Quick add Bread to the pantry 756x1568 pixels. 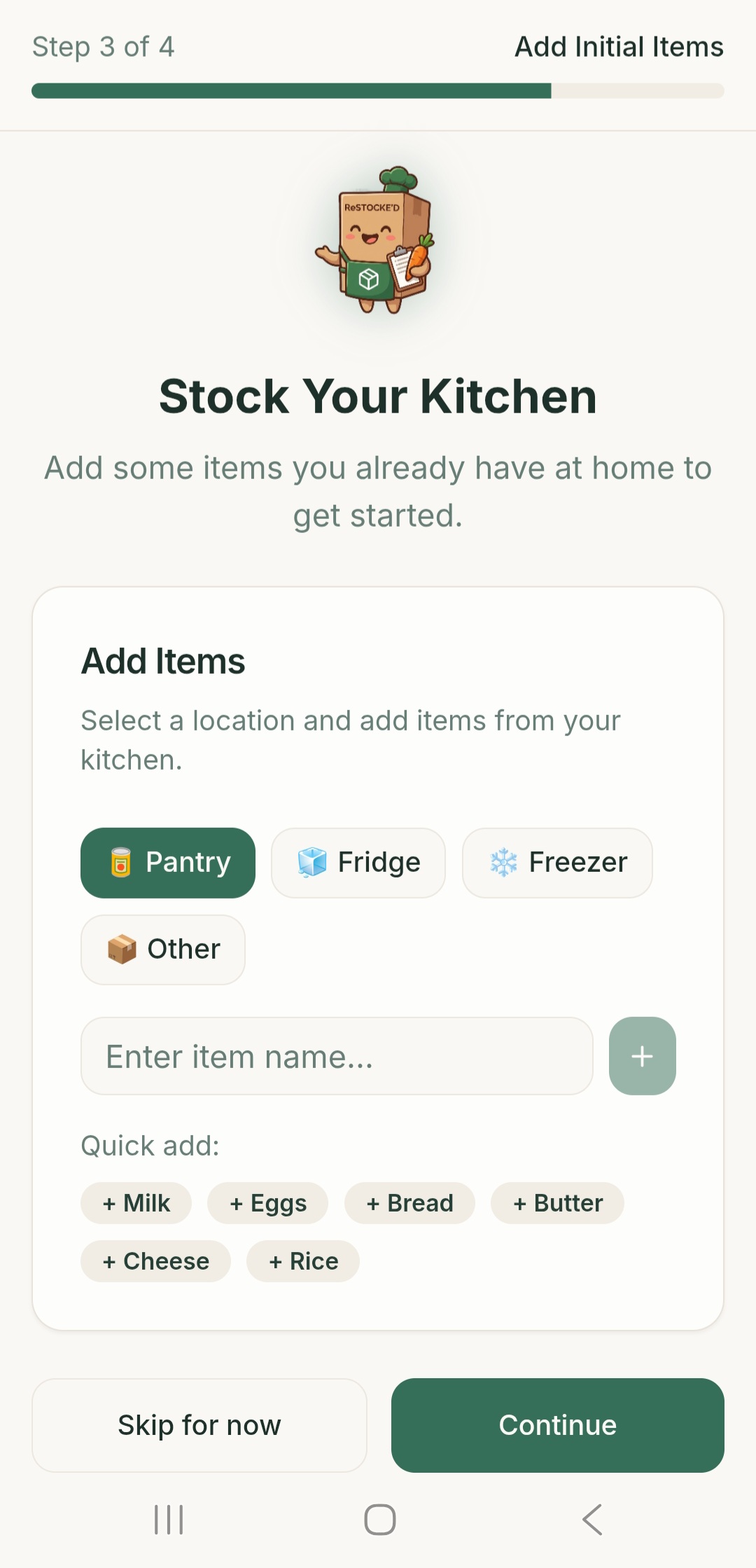coord(409,1202)
